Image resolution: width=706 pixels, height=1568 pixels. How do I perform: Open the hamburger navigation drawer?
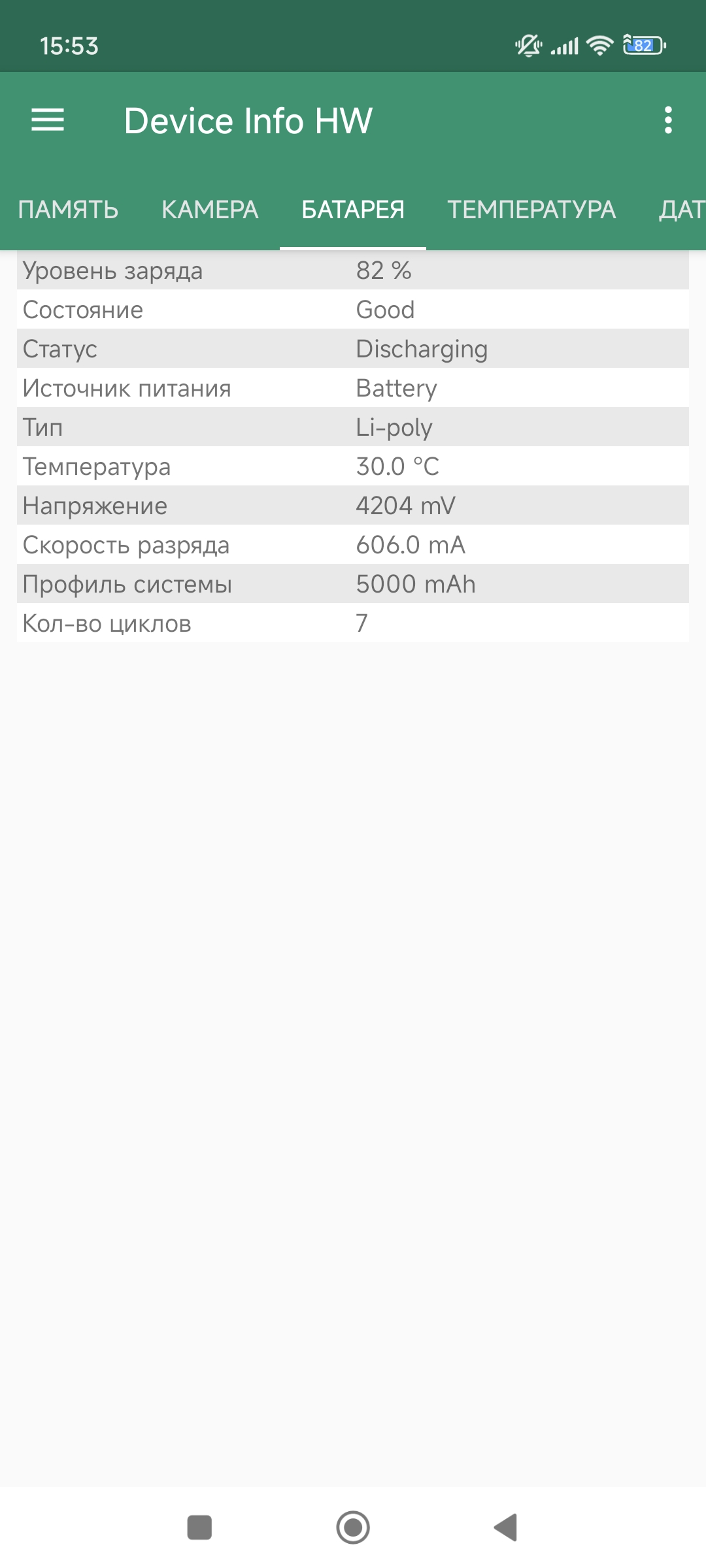point(48,120)
